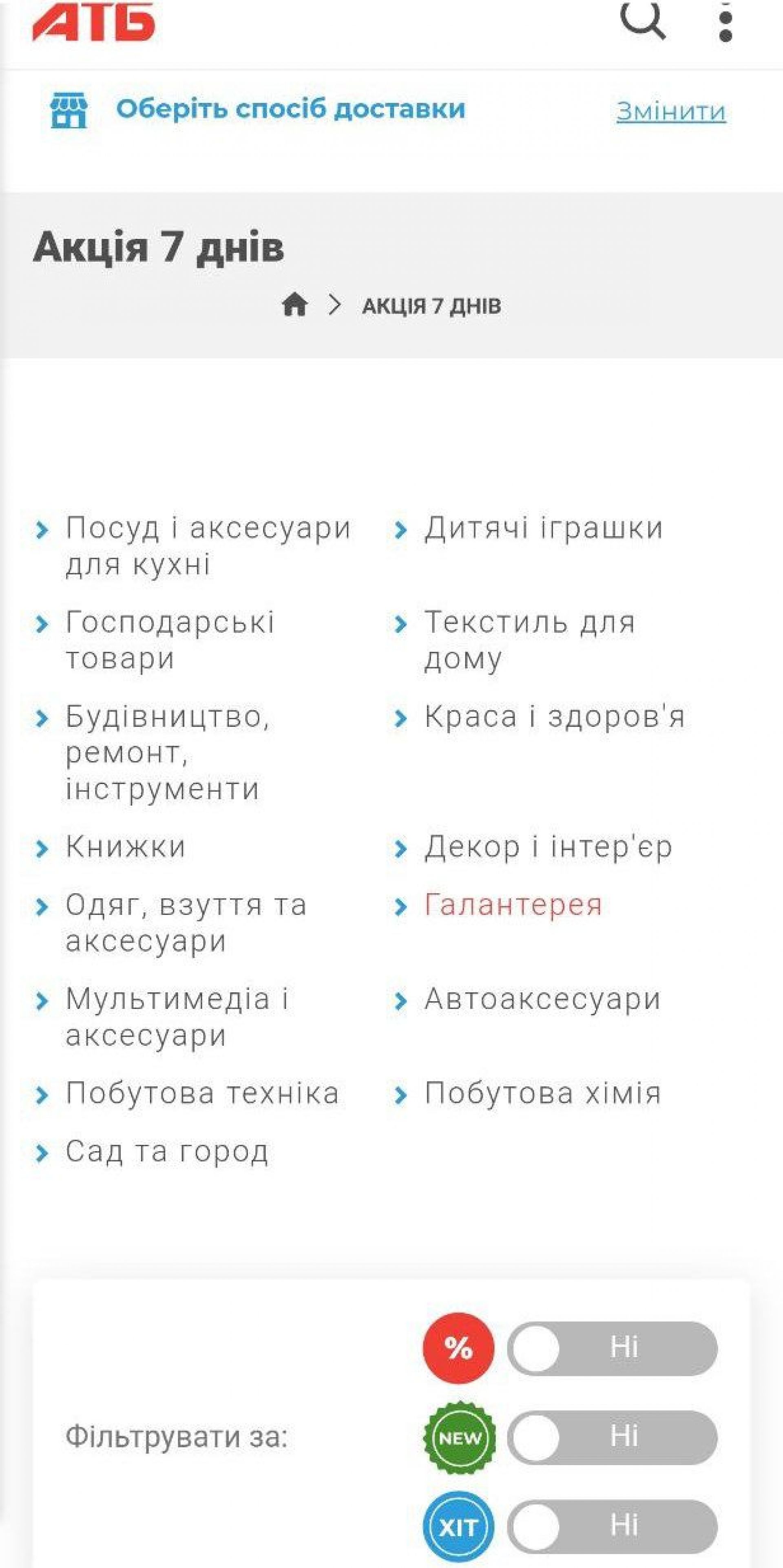
Task: Select Побутова техніка category
Action: [202, 1093]
